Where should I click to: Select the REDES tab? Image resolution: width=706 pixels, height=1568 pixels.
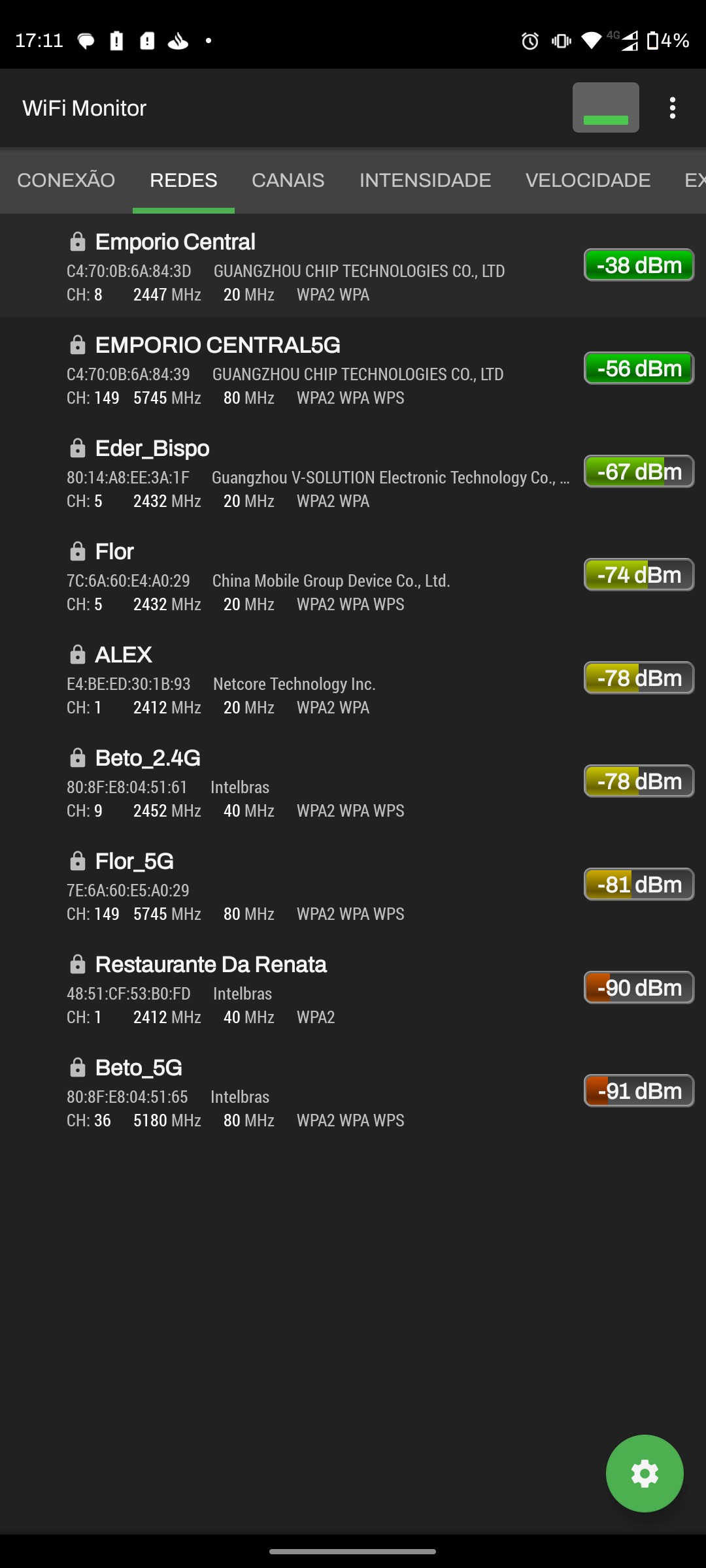184,180
